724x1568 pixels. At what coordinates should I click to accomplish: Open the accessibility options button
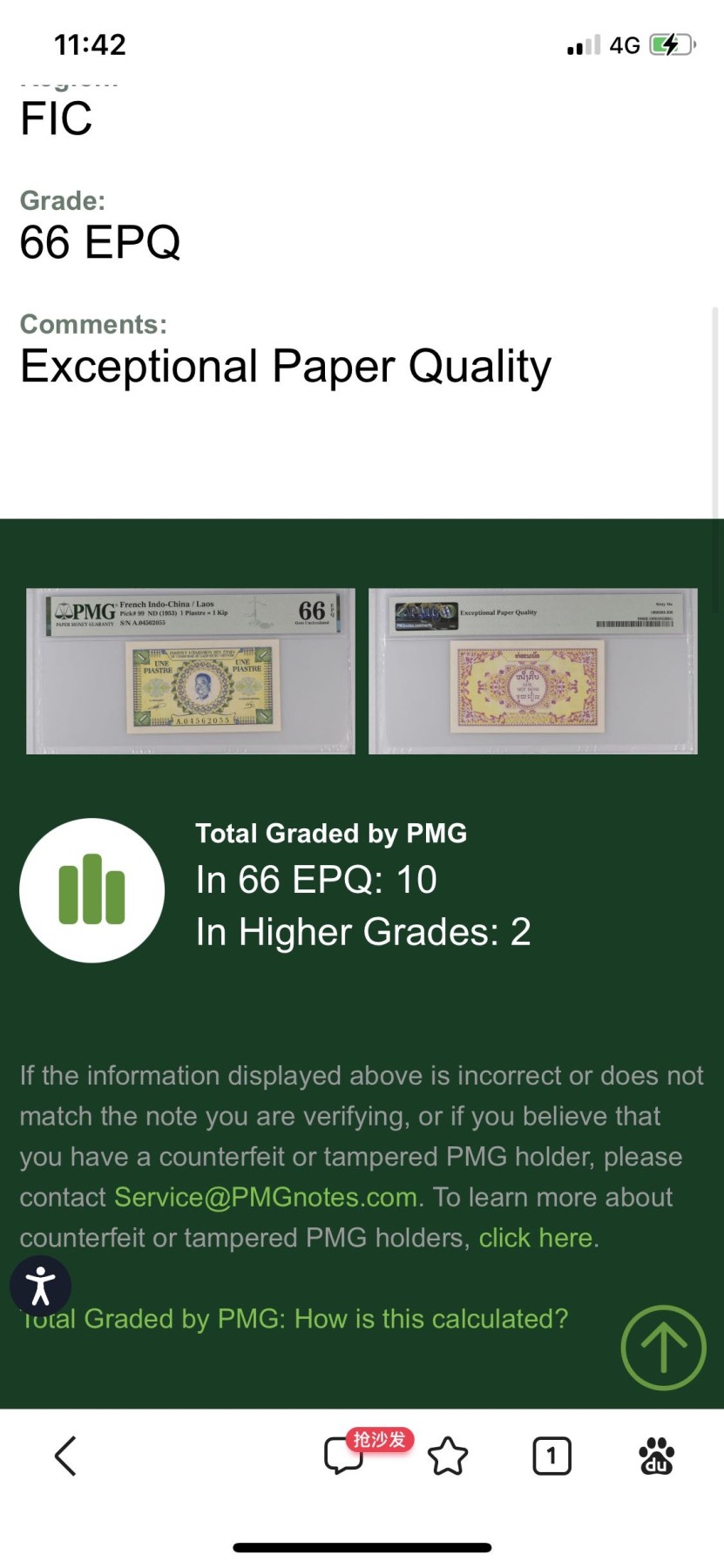click(x=40, y=1286)
